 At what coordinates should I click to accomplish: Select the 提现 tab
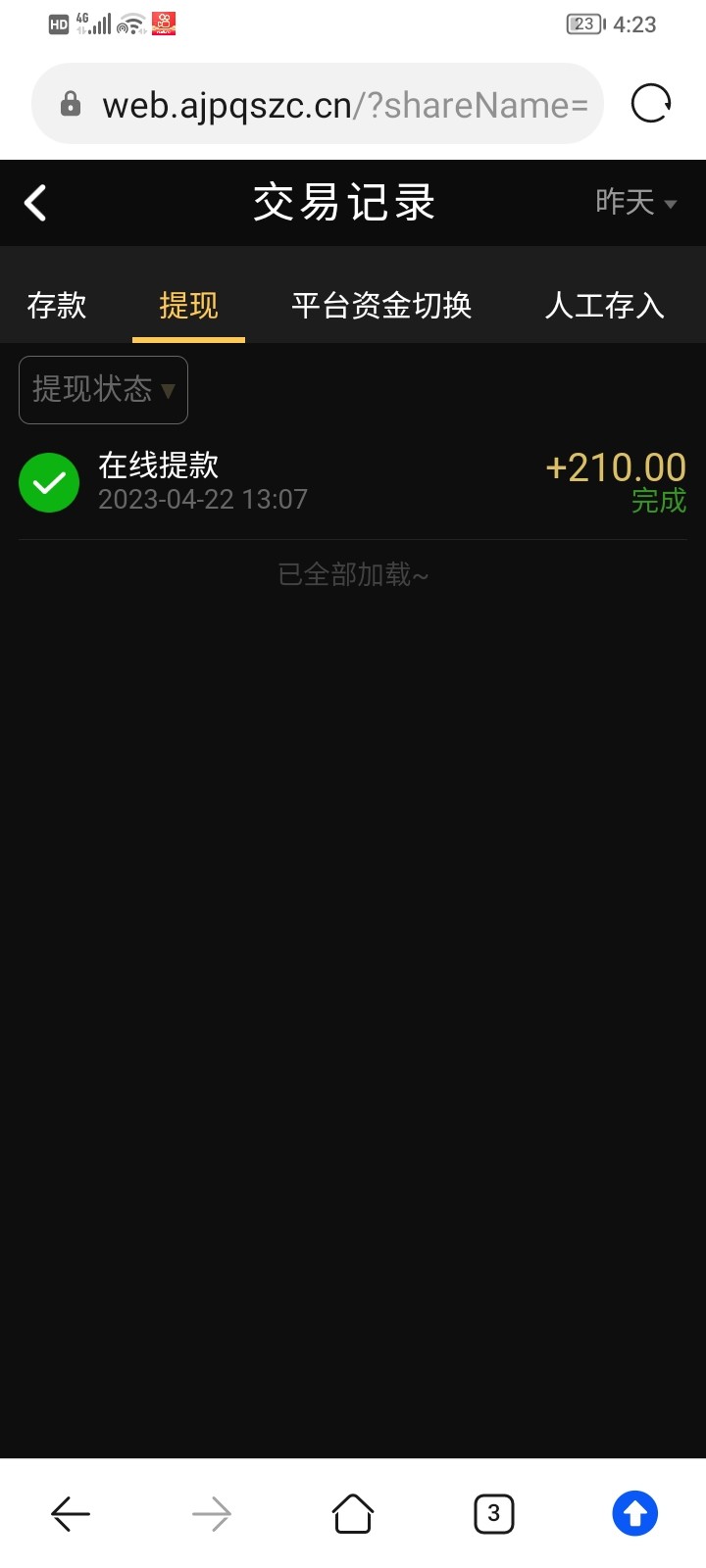[x=188, y=306]
